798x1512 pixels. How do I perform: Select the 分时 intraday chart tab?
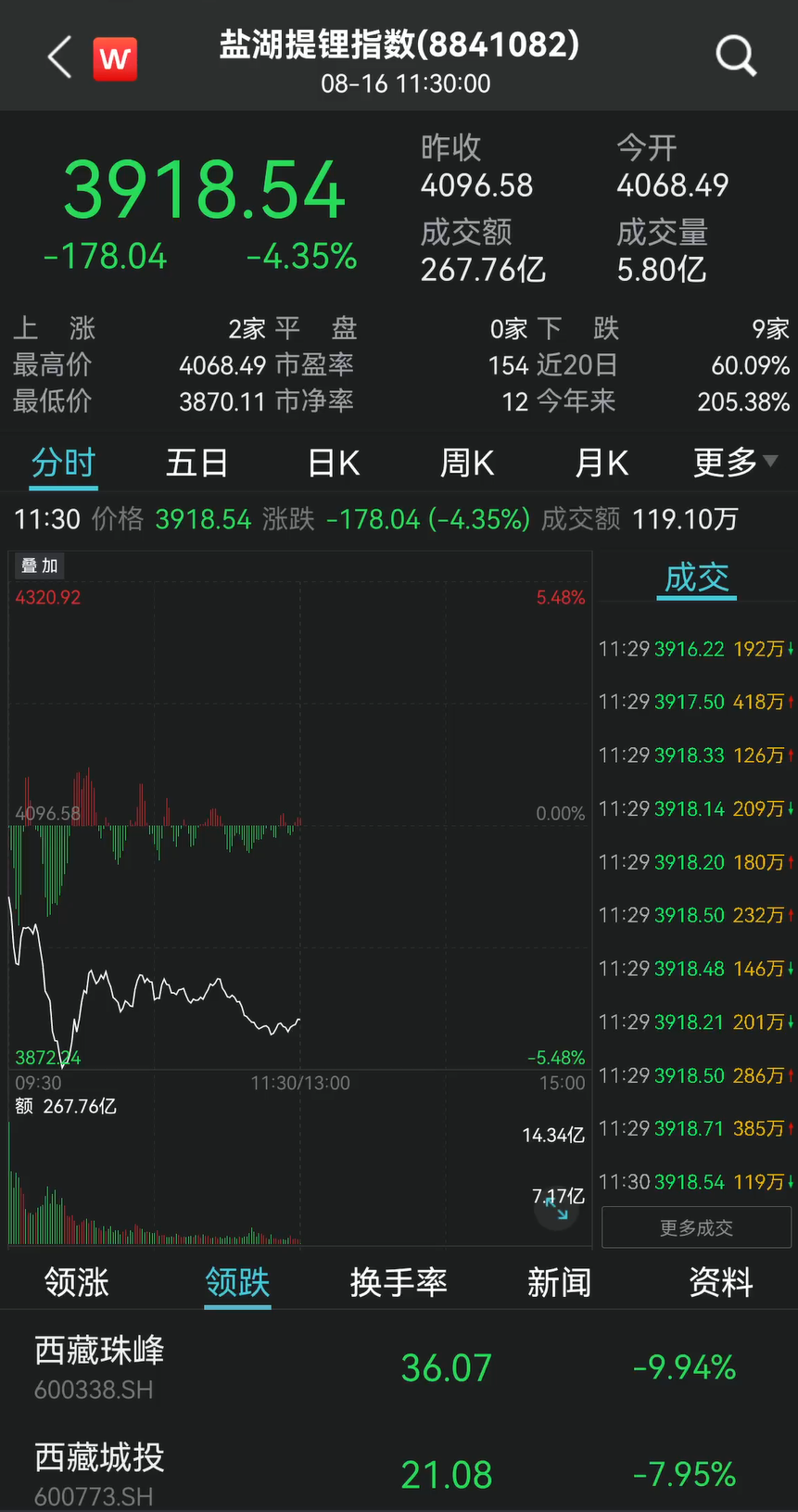[63, 463]
